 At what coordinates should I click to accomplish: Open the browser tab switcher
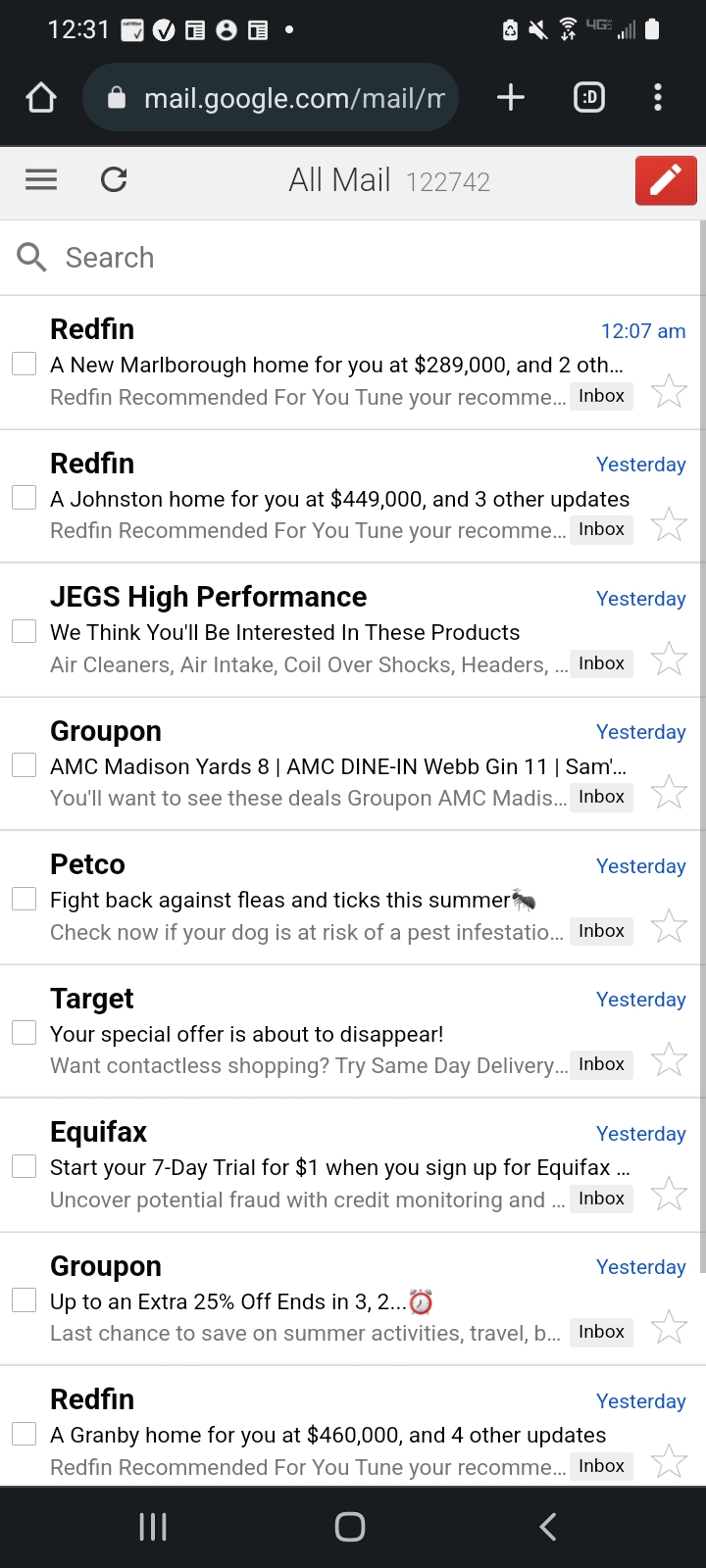(x=589, y=97)
